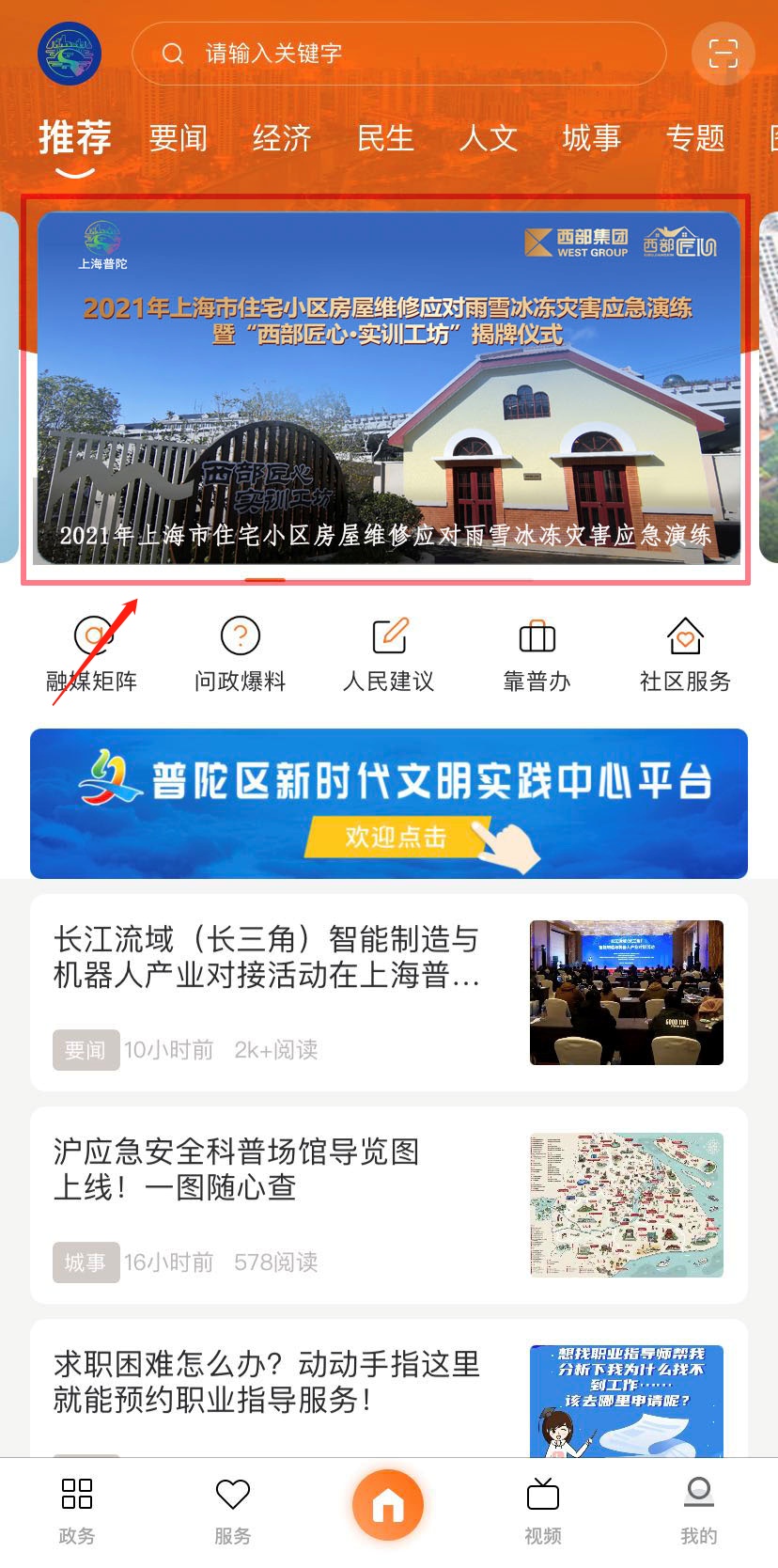Screen dimensions: 778x1568
Task: Open 问政爆料 shortcut
Action: click(x=240, y=655)
